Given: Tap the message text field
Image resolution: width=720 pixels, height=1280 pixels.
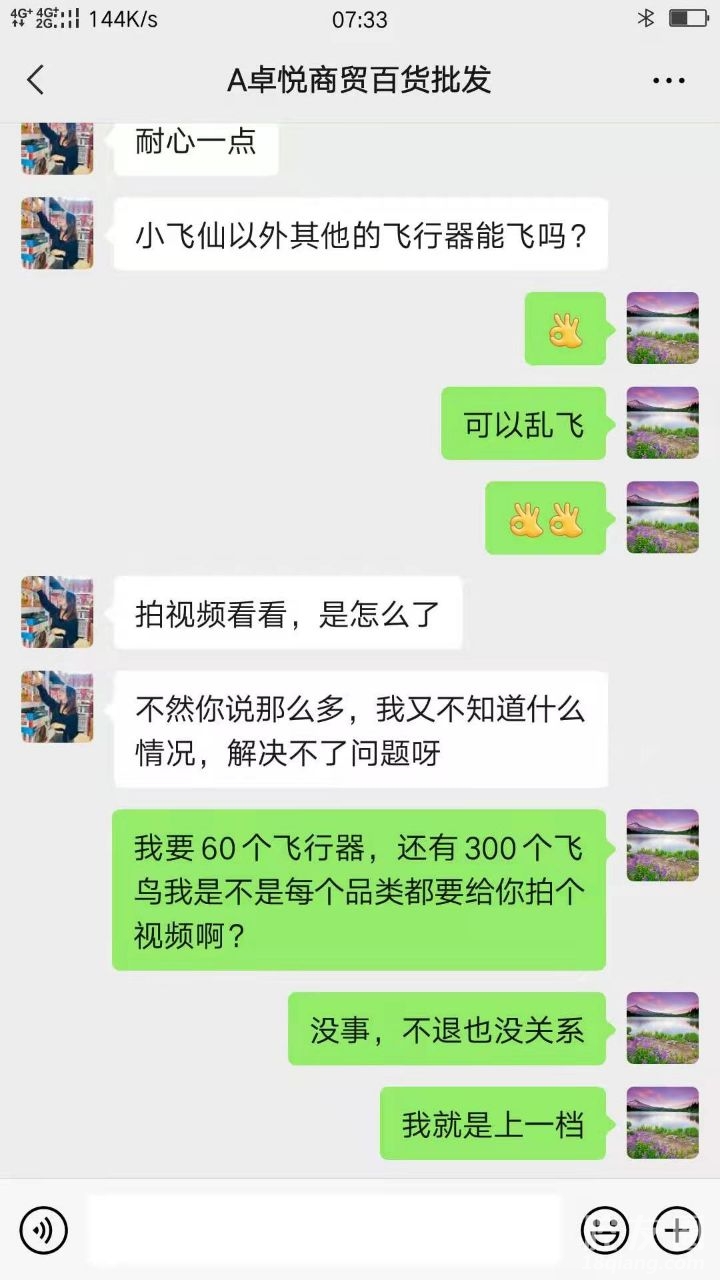Looking at the screenshot, I should click(325, 1229).
